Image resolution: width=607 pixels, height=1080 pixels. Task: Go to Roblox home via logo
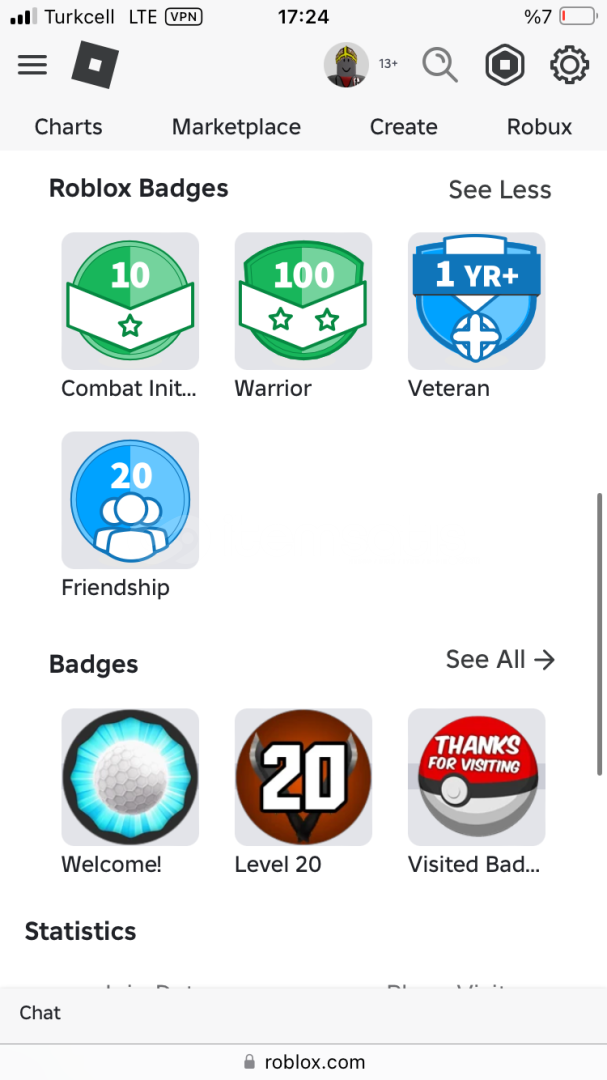pyautogui.click(x=95, y=66)
